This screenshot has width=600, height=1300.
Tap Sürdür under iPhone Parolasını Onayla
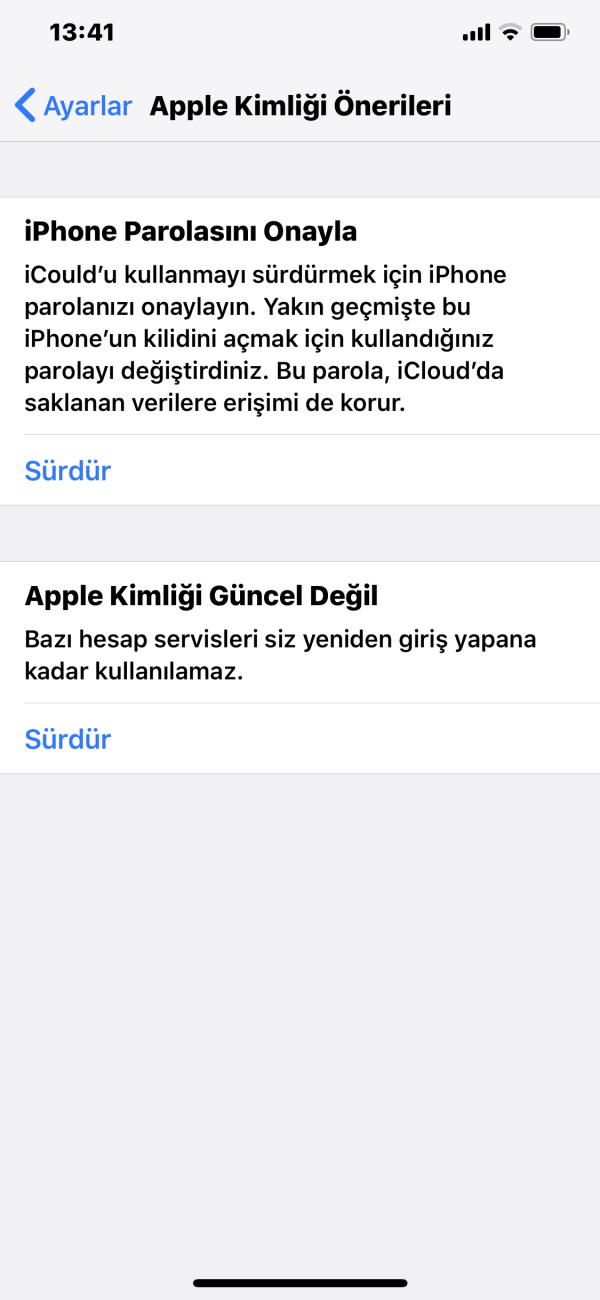tap(68, 470)
